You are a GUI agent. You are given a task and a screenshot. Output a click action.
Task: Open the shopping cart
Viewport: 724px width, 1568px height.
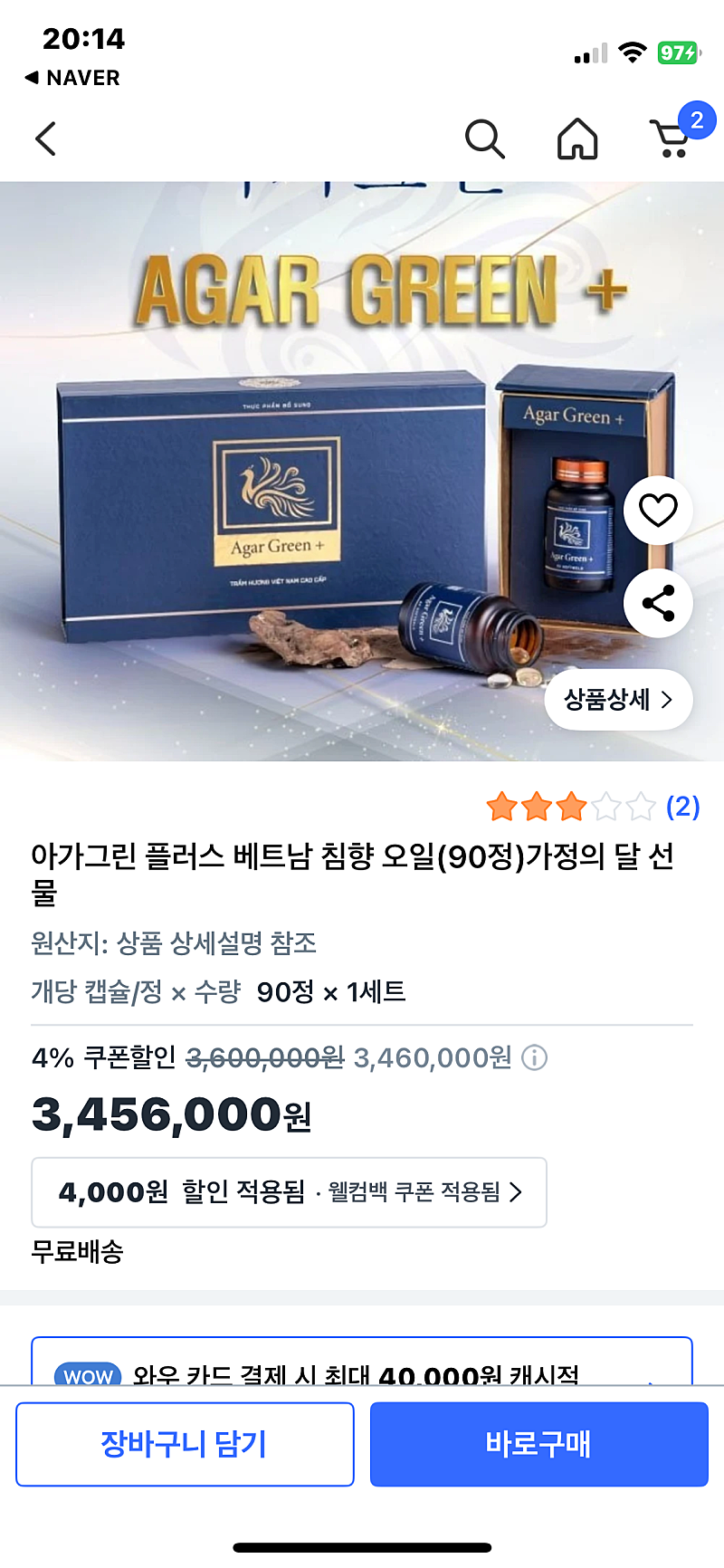(x=675, y=136)
